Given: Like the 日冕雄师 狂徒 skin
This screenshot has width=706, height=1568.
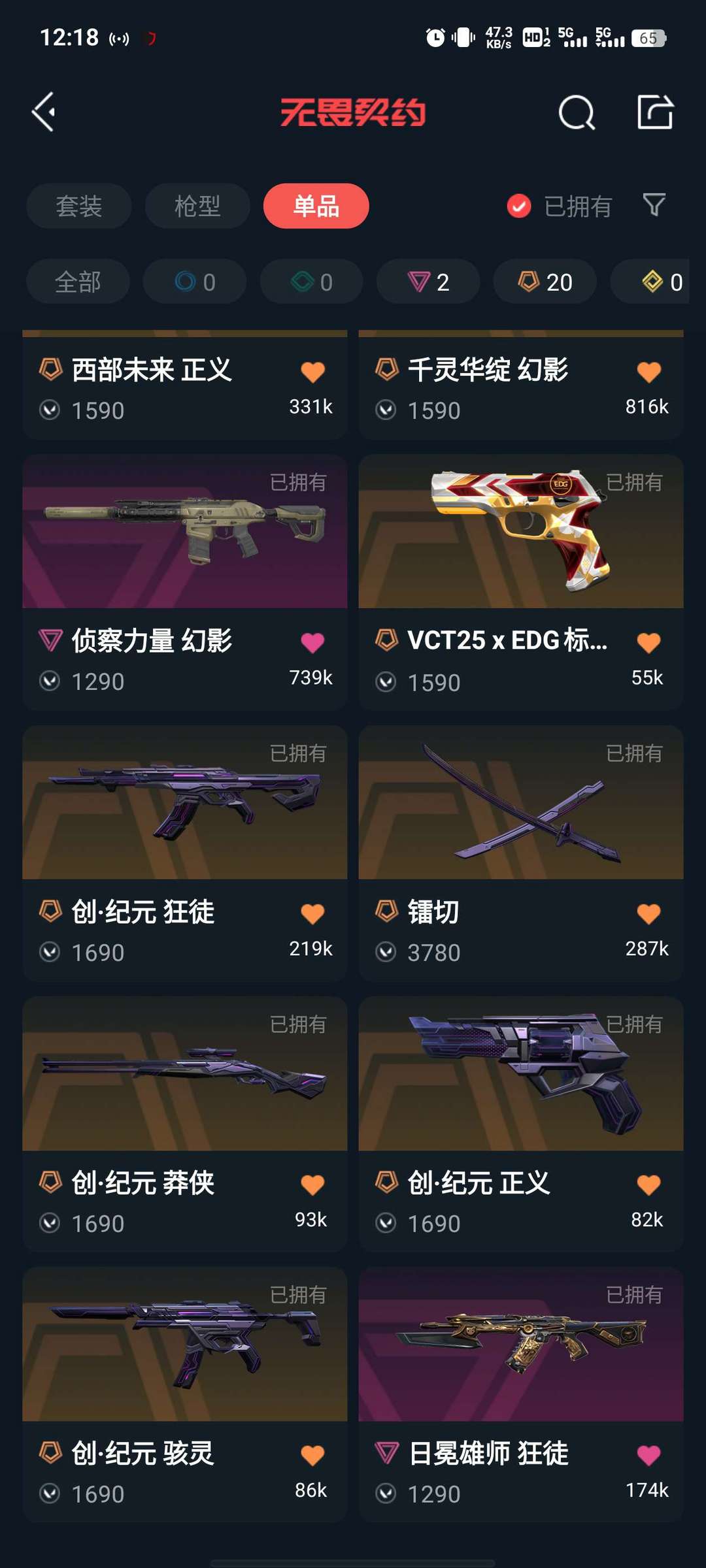Looking at the screenshot, I should 648,1455.
